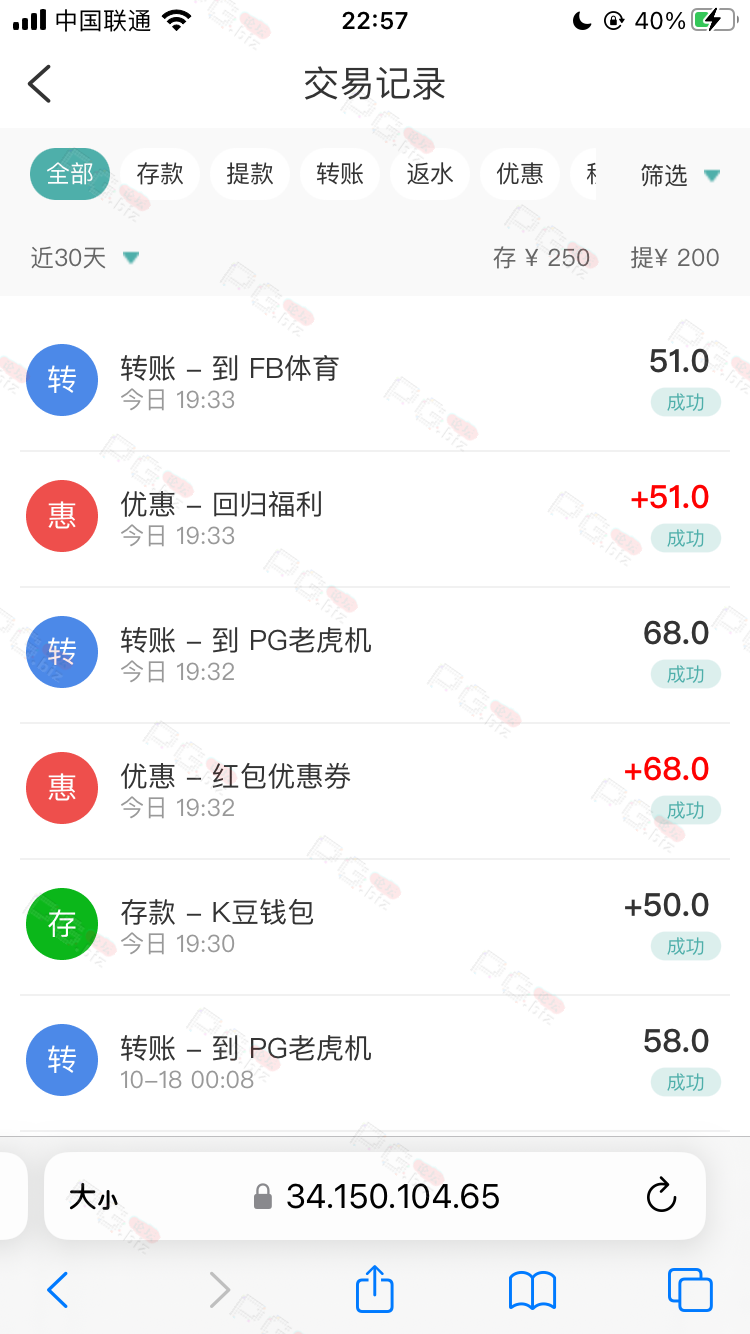
Task: Switch to the 返水 tab
Action: [x=430, y=174]
